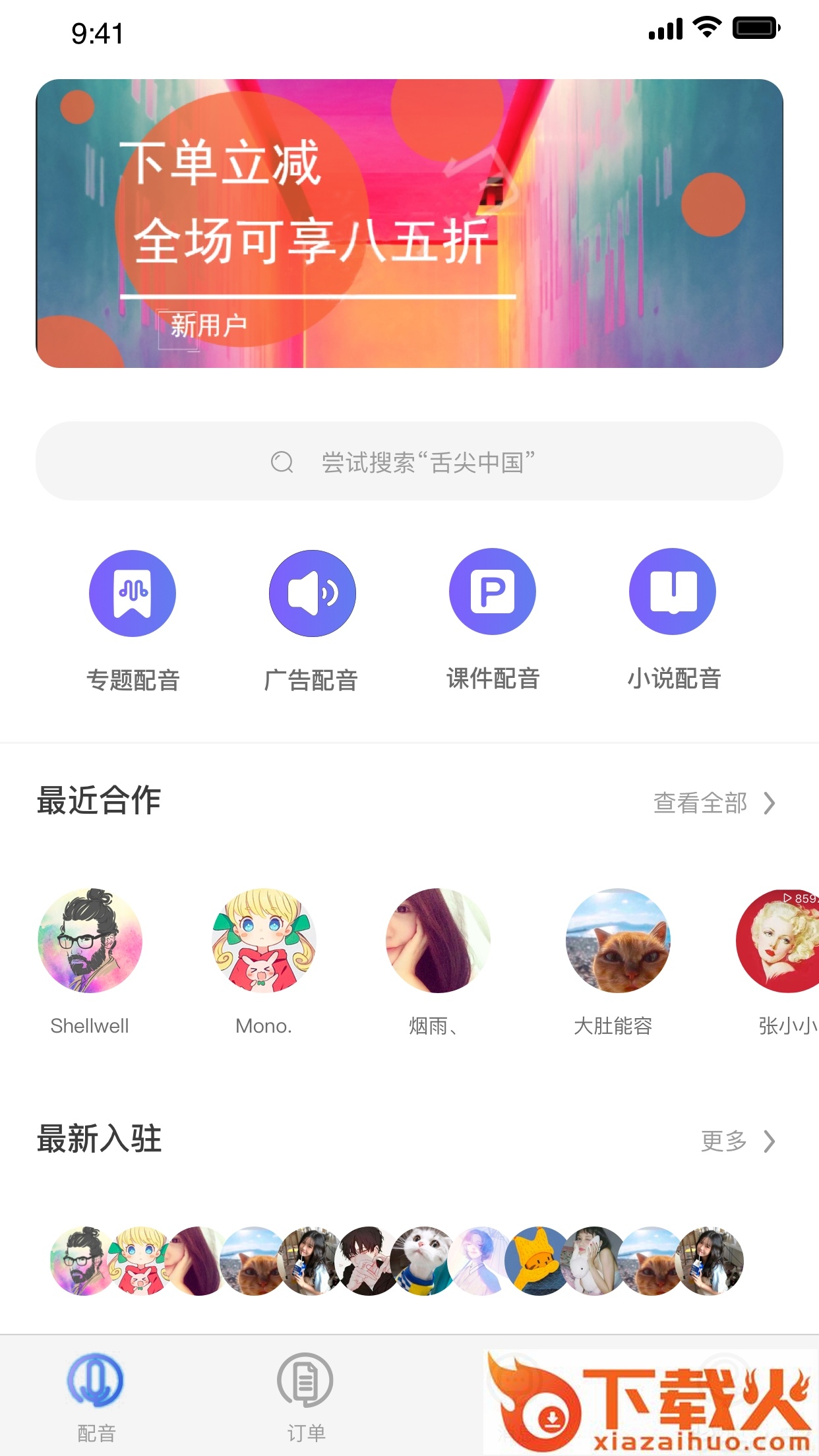Open the 下单立减 promotion banner

409,224
